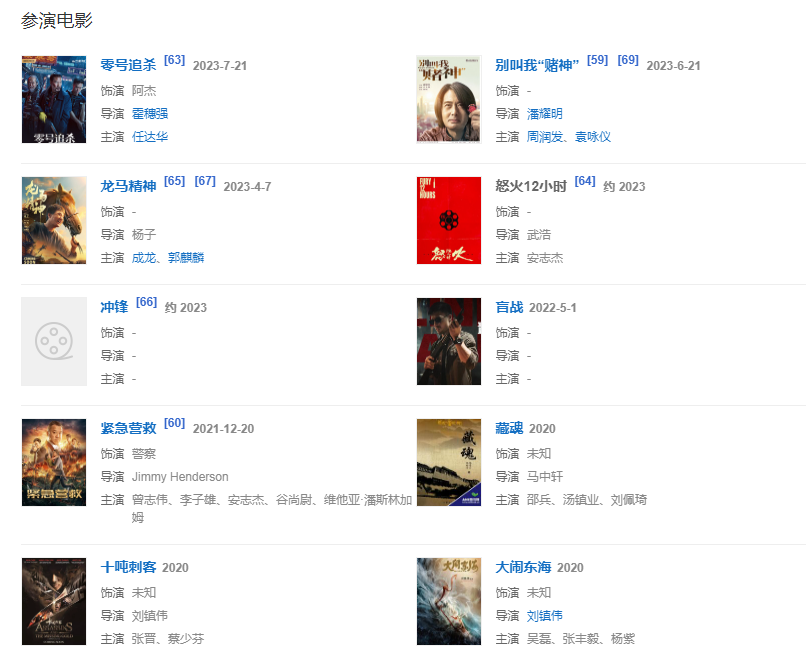Screen dimensions: 806x658
Task: View reference 64 next to 怒火12小时
Action: pyautogui.click(x=585, y=181)
